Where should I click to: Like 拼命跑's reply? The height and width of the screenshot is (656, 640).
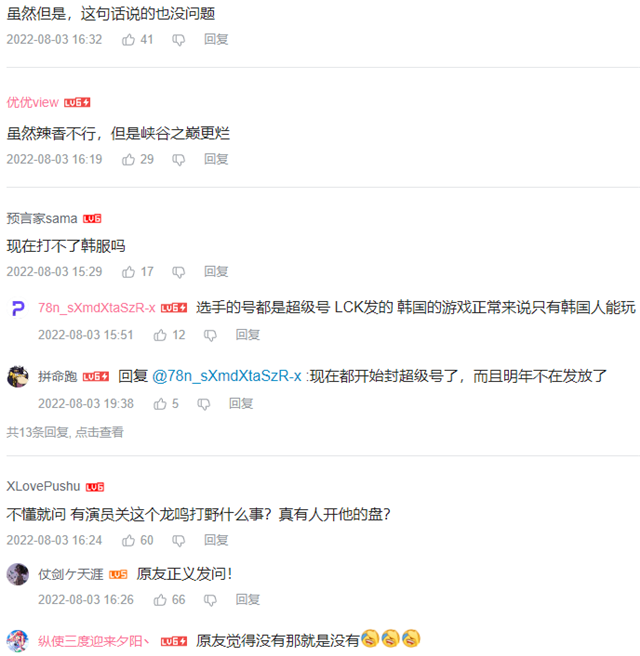tap(160, 403)
